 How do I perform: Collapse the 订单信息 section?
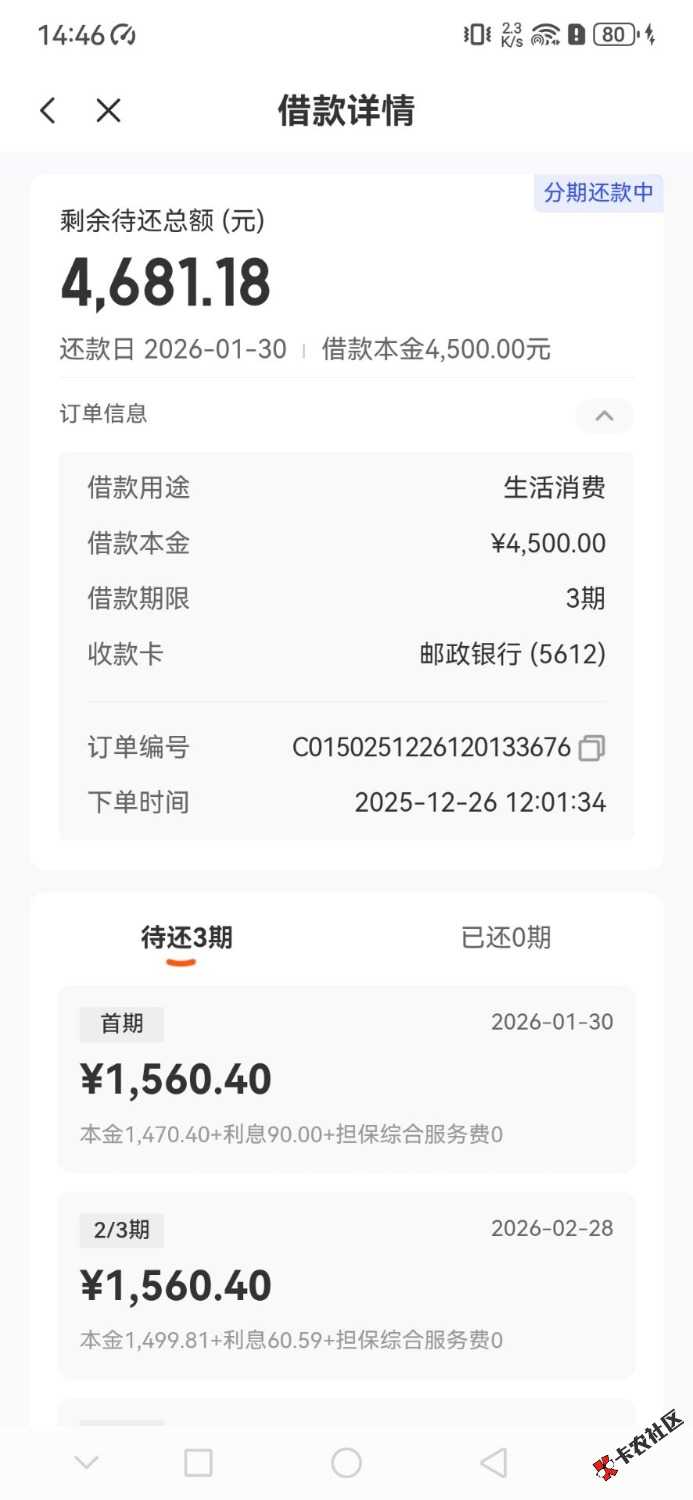[604, 416]
